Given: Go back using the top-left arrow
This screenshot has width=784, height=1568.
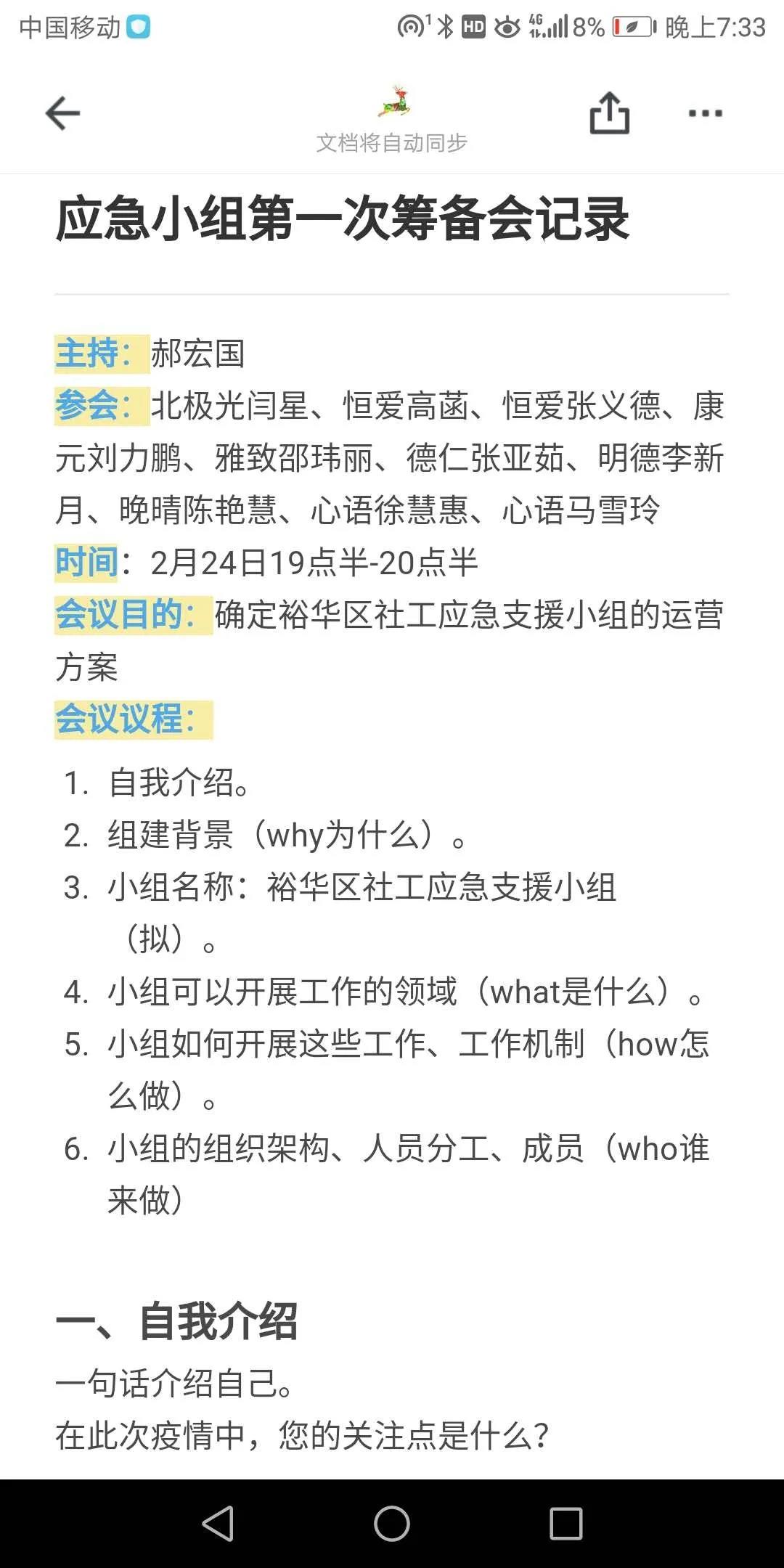Looking at the screenshot, I should 62,113.
